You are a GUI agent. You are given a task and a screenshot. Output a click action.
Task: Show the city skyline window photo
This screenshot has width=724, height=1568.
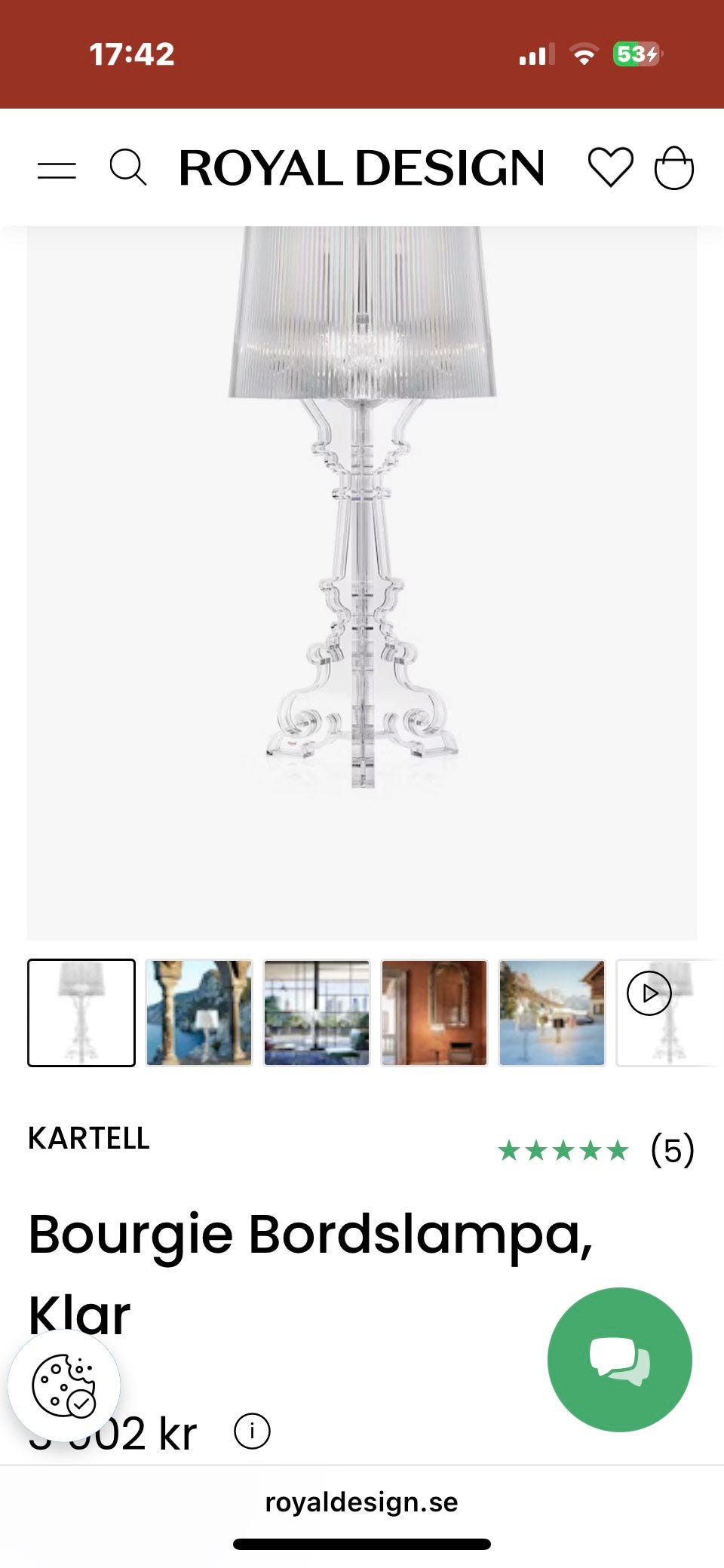[x=317, y=1012]
